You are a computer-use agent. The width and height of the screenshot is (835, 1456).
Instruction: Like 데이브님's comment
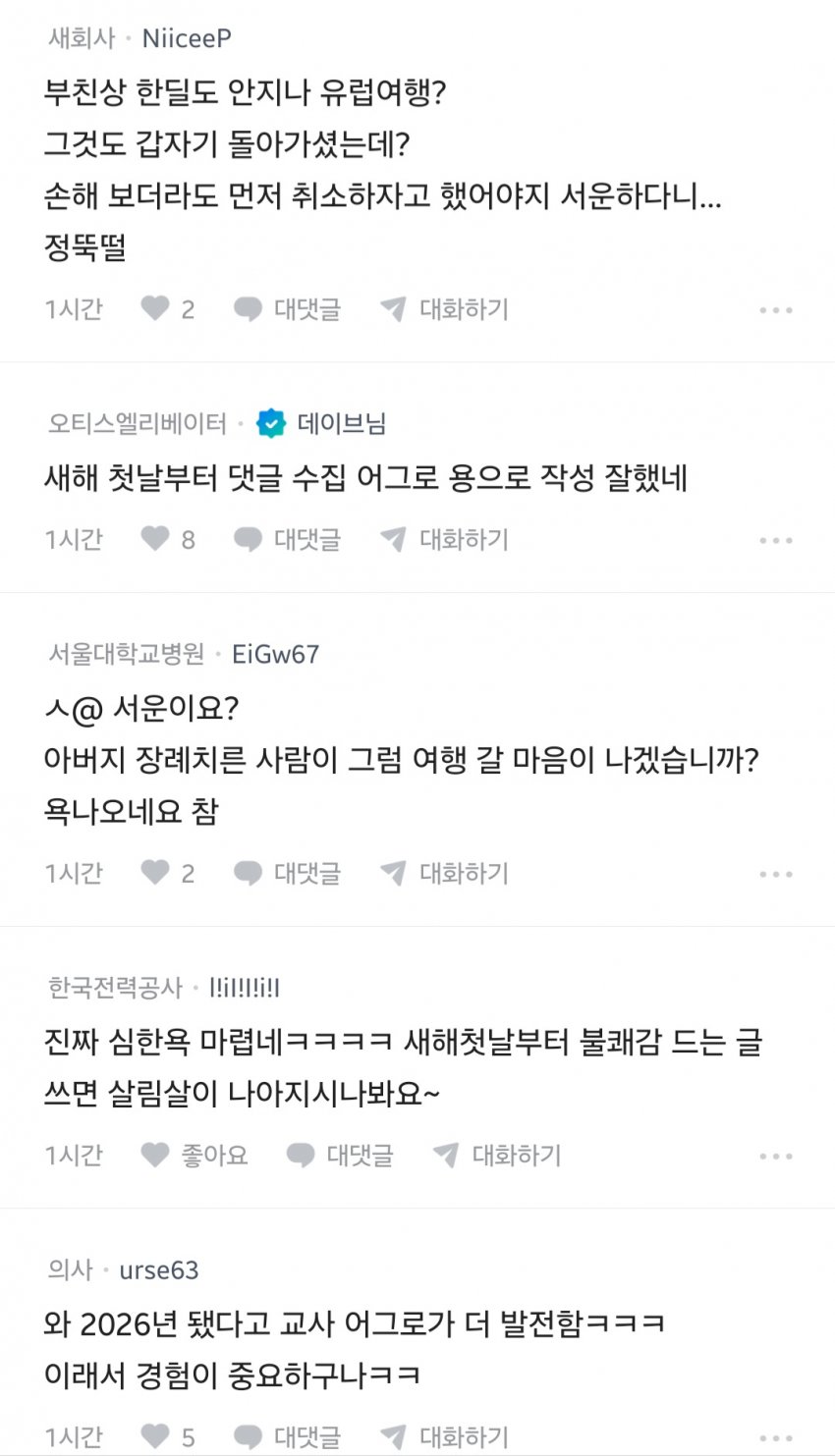coord(156,539)
